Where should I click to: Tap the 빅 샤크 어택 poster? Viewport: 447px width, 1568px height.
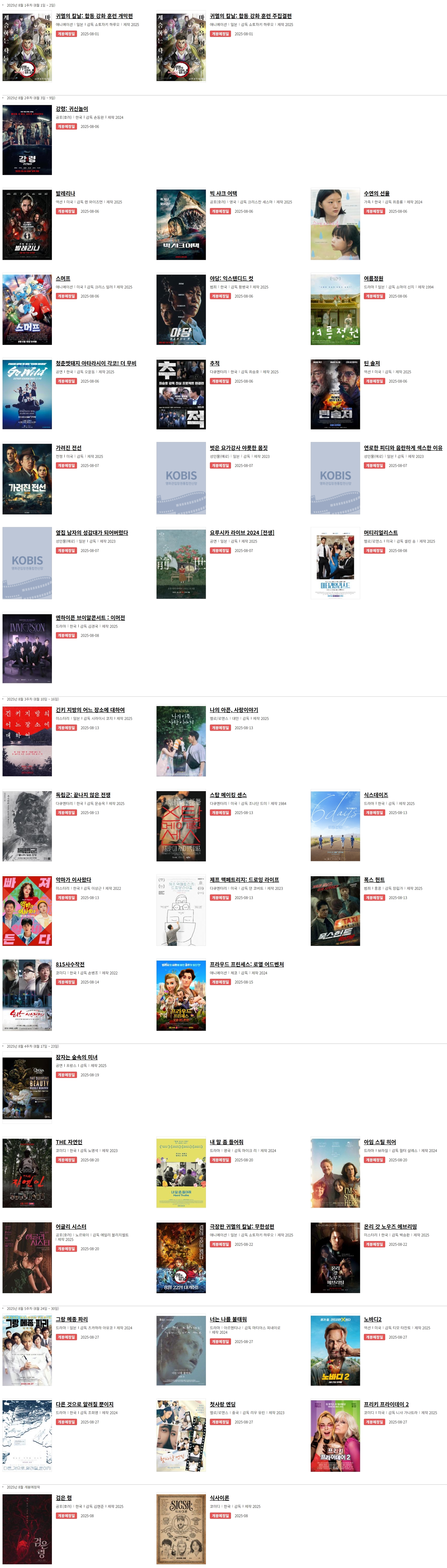click(x=181, y=225)
